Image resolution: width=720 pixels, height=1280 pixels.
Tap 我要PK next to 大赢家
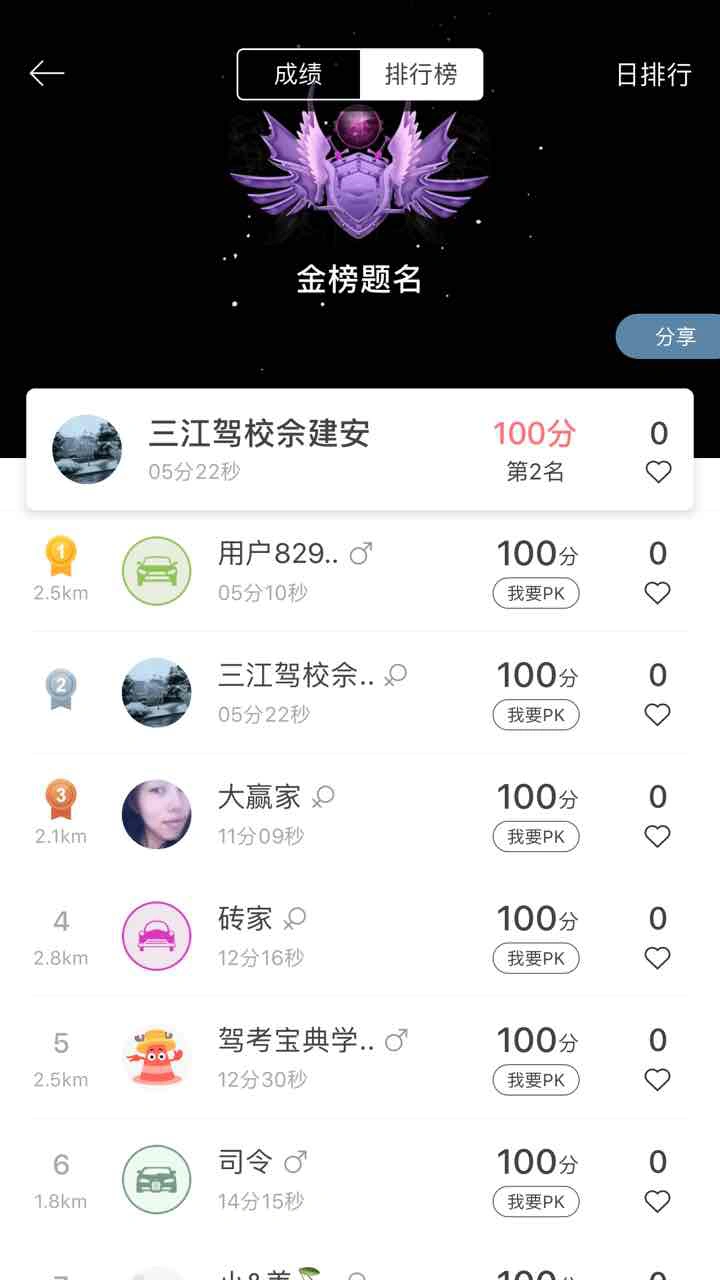click(536, 836)
